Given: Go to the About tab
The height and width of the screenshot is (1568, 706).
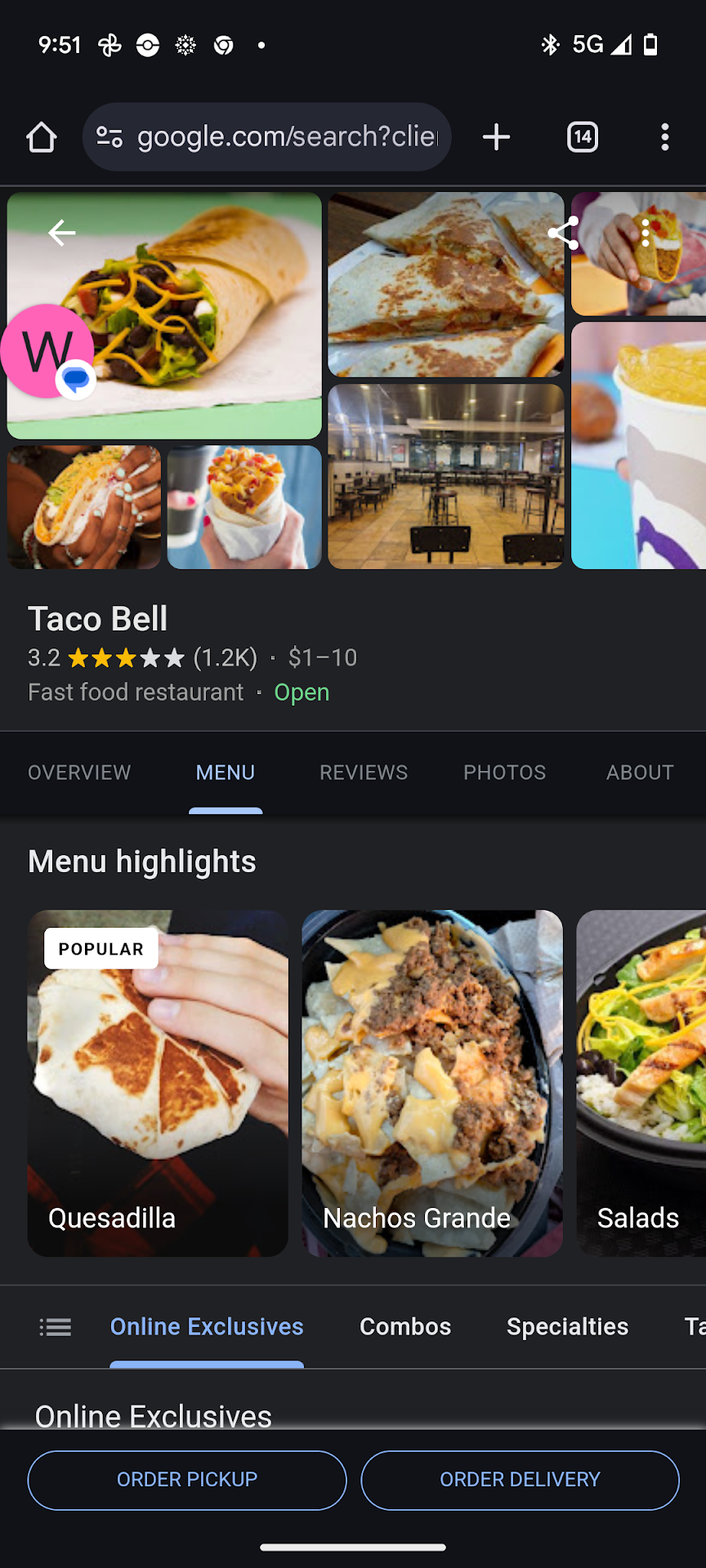Looking at the screenshot, I should (640, 773).
